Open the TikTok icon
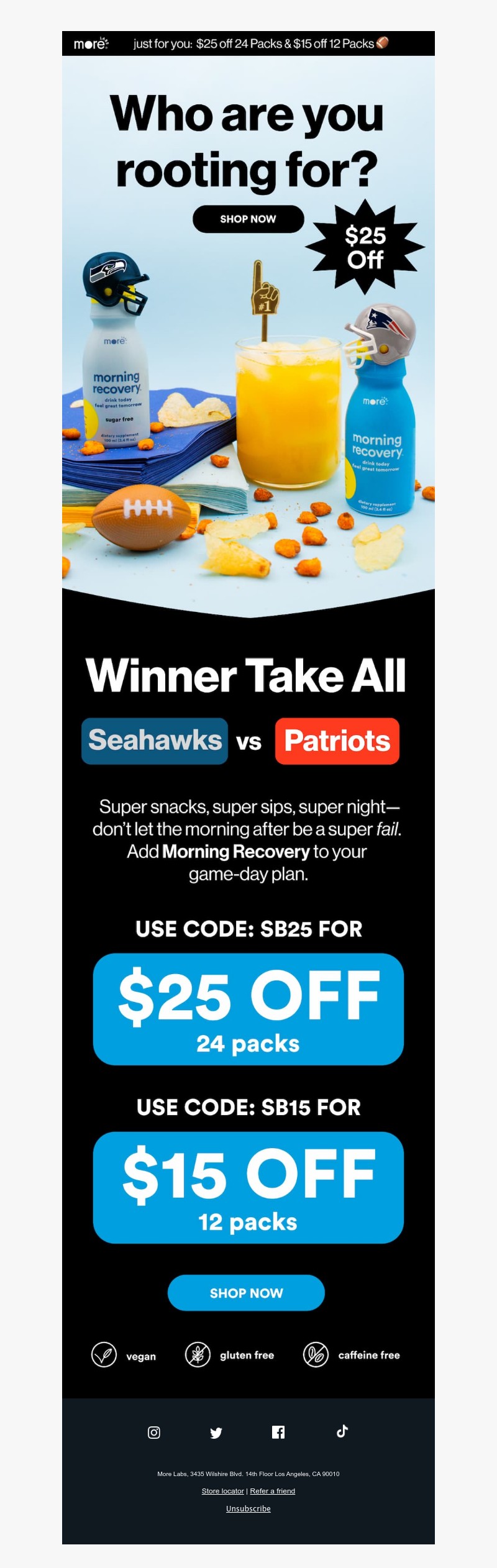This screenshot has width=497, height=1568. 342,1431
